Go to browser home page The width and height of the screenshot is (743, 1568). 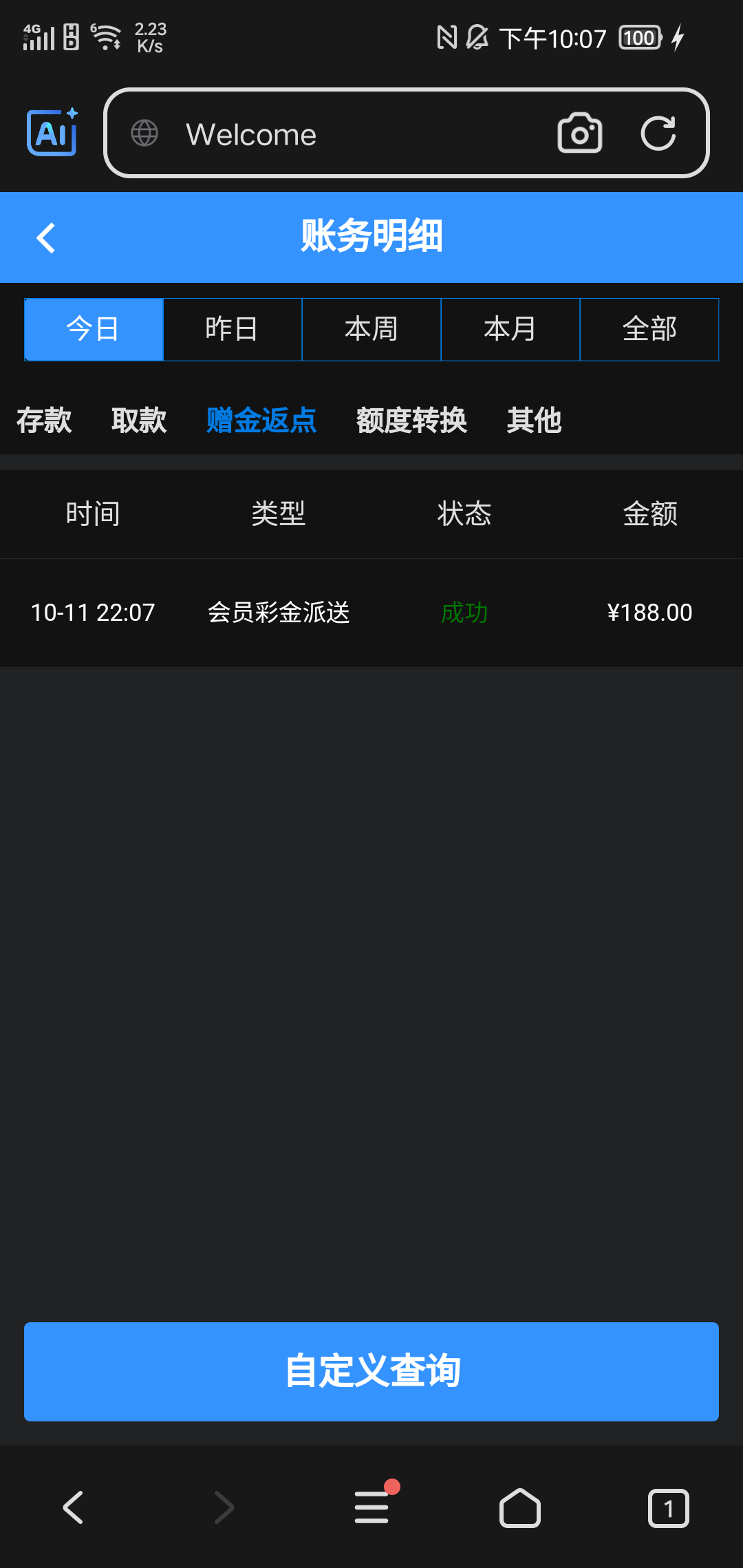pyautogui.click(x=519, y=1507)
